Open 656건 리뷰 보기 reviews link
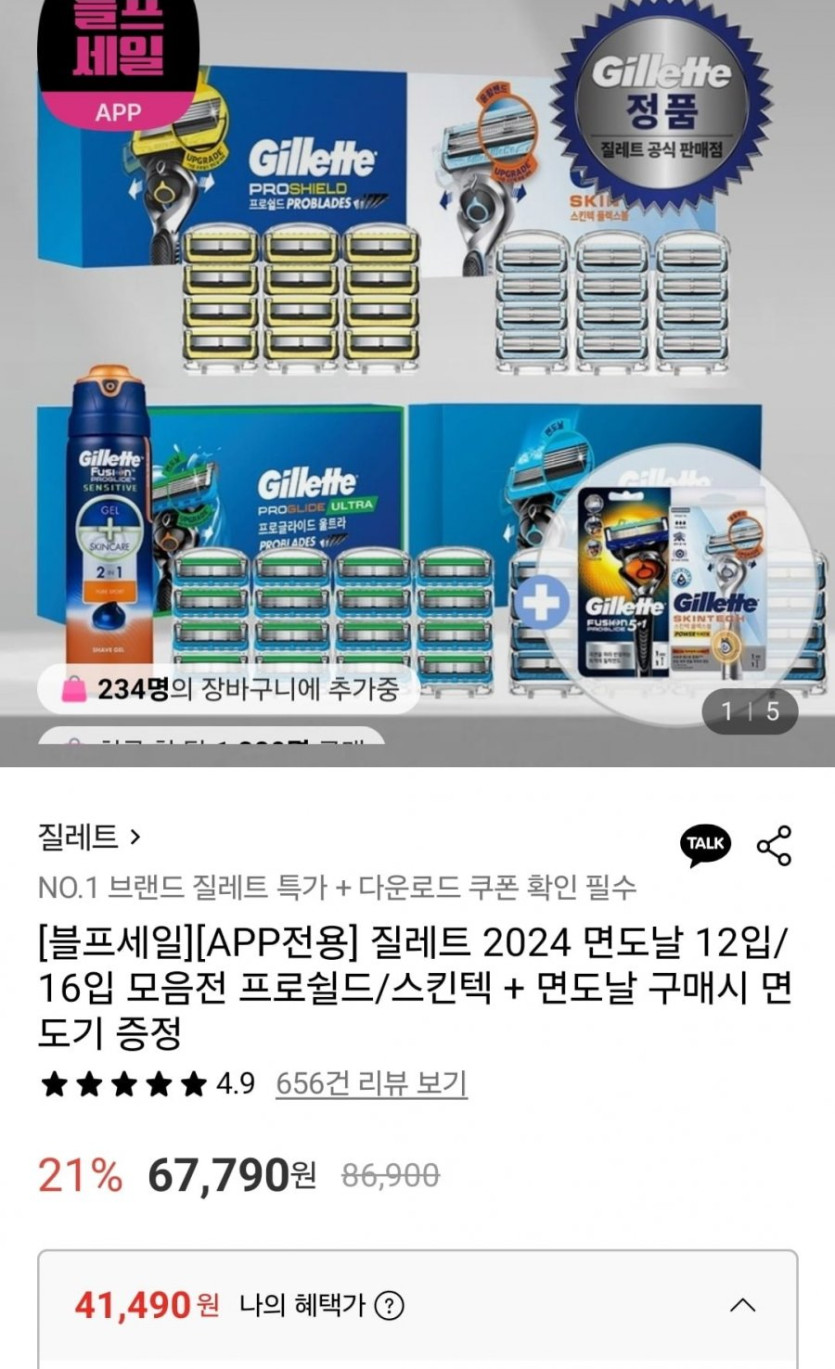This screenshot has height=1369, width=835. (371, 1083)
